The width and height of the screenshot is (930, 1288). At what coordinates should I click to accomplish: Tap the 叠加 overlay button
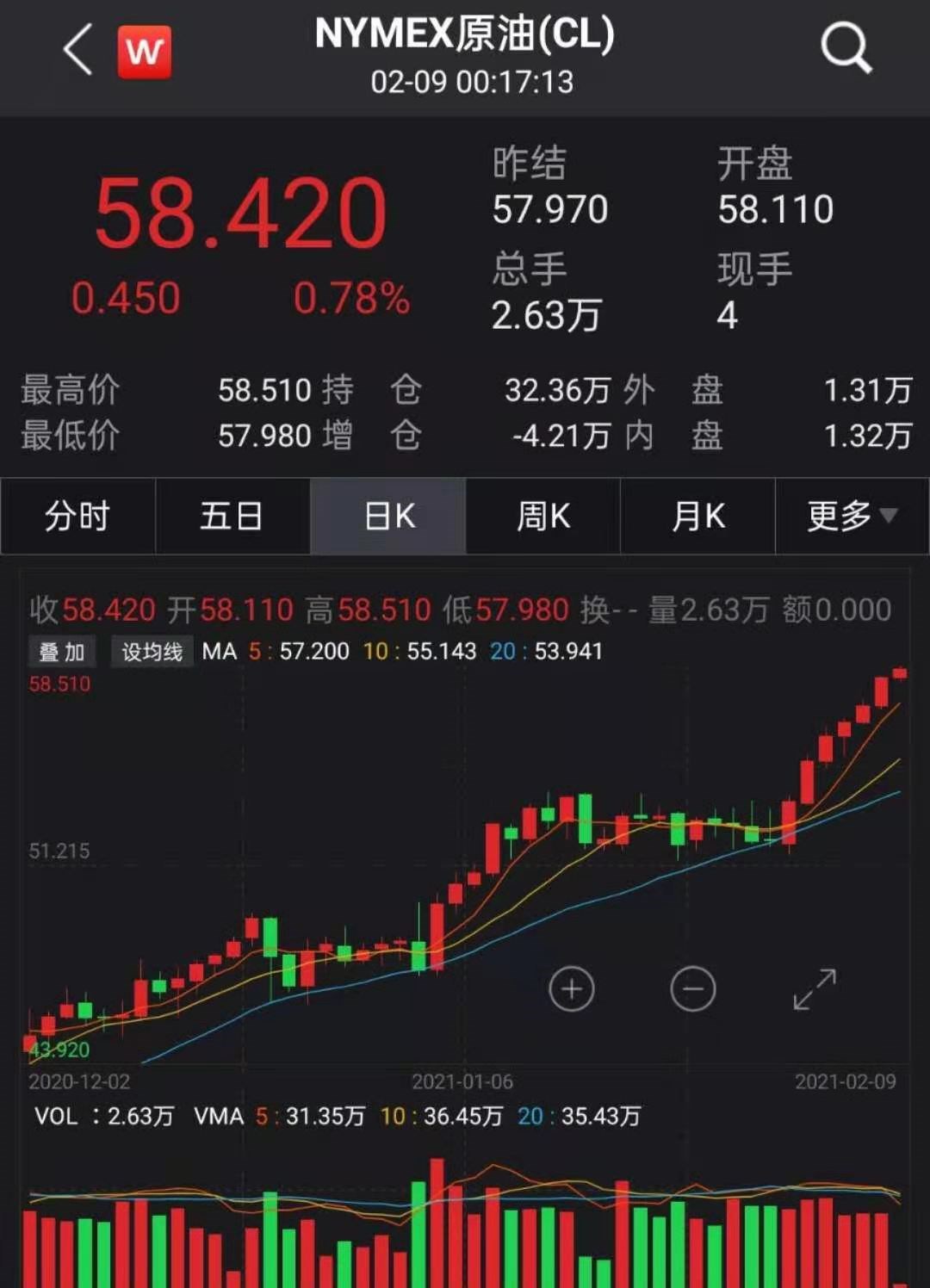[62, 652]
